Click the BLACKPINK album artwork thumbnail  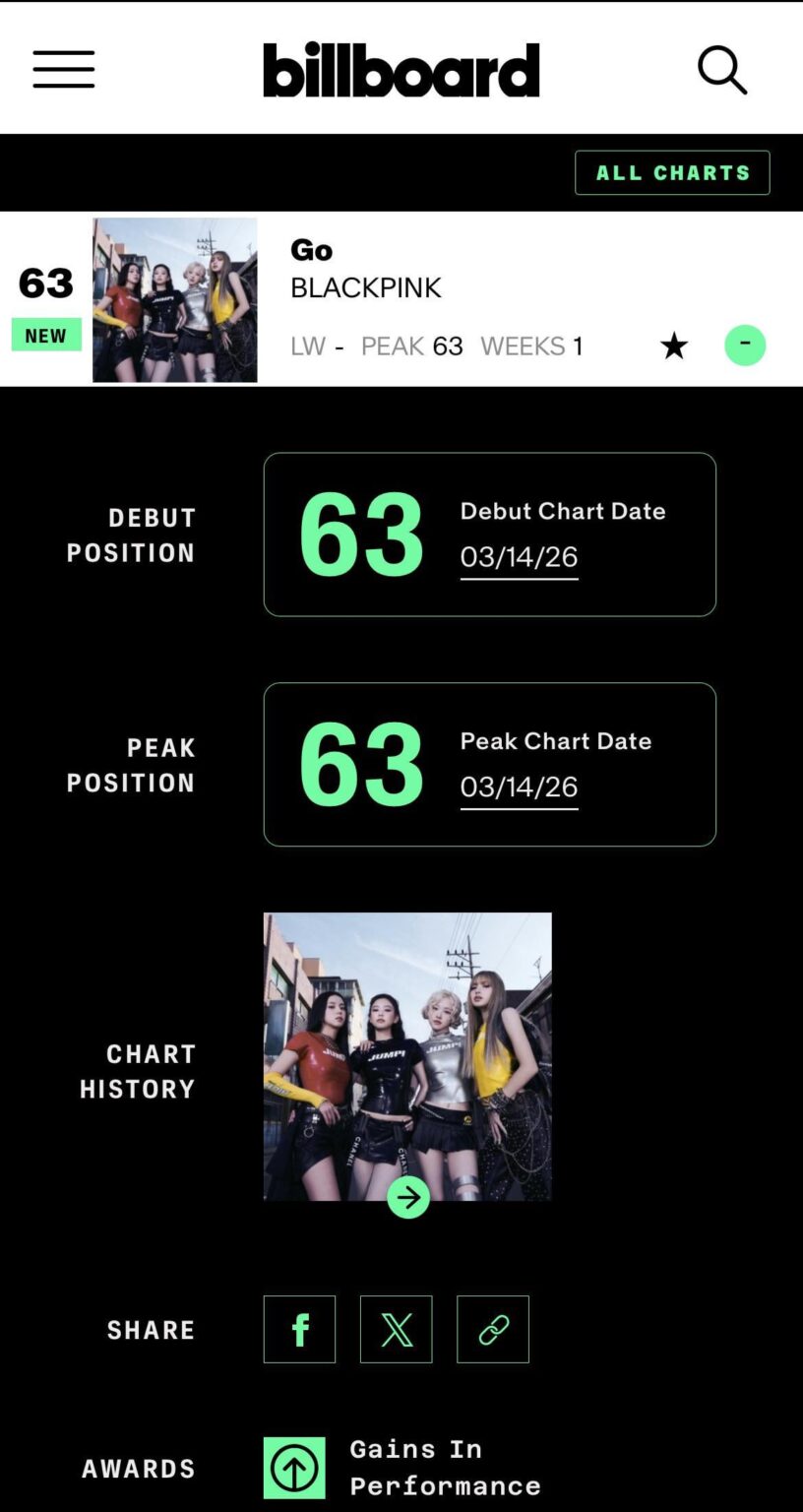(x=174, y=298)
